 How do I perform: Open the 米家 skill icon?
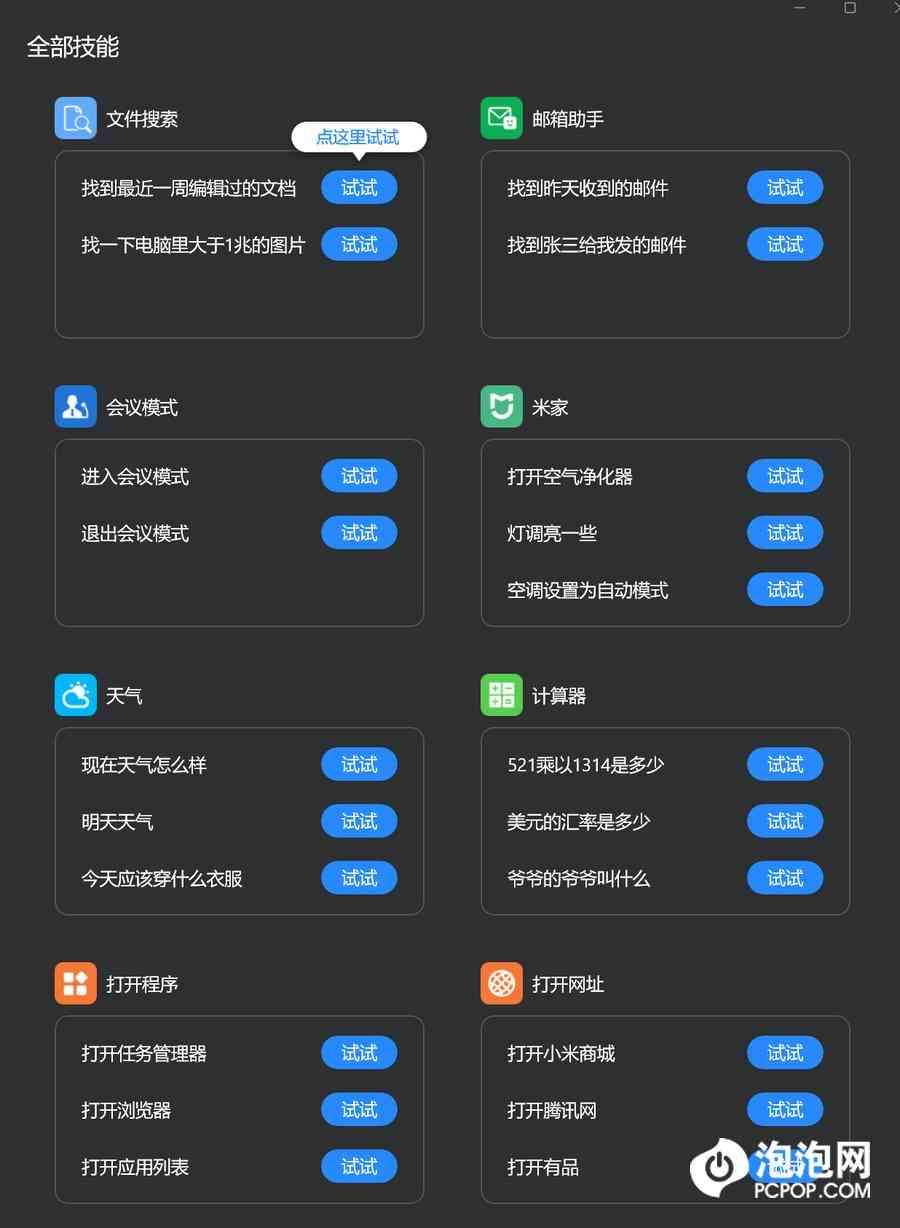(501, 406)
